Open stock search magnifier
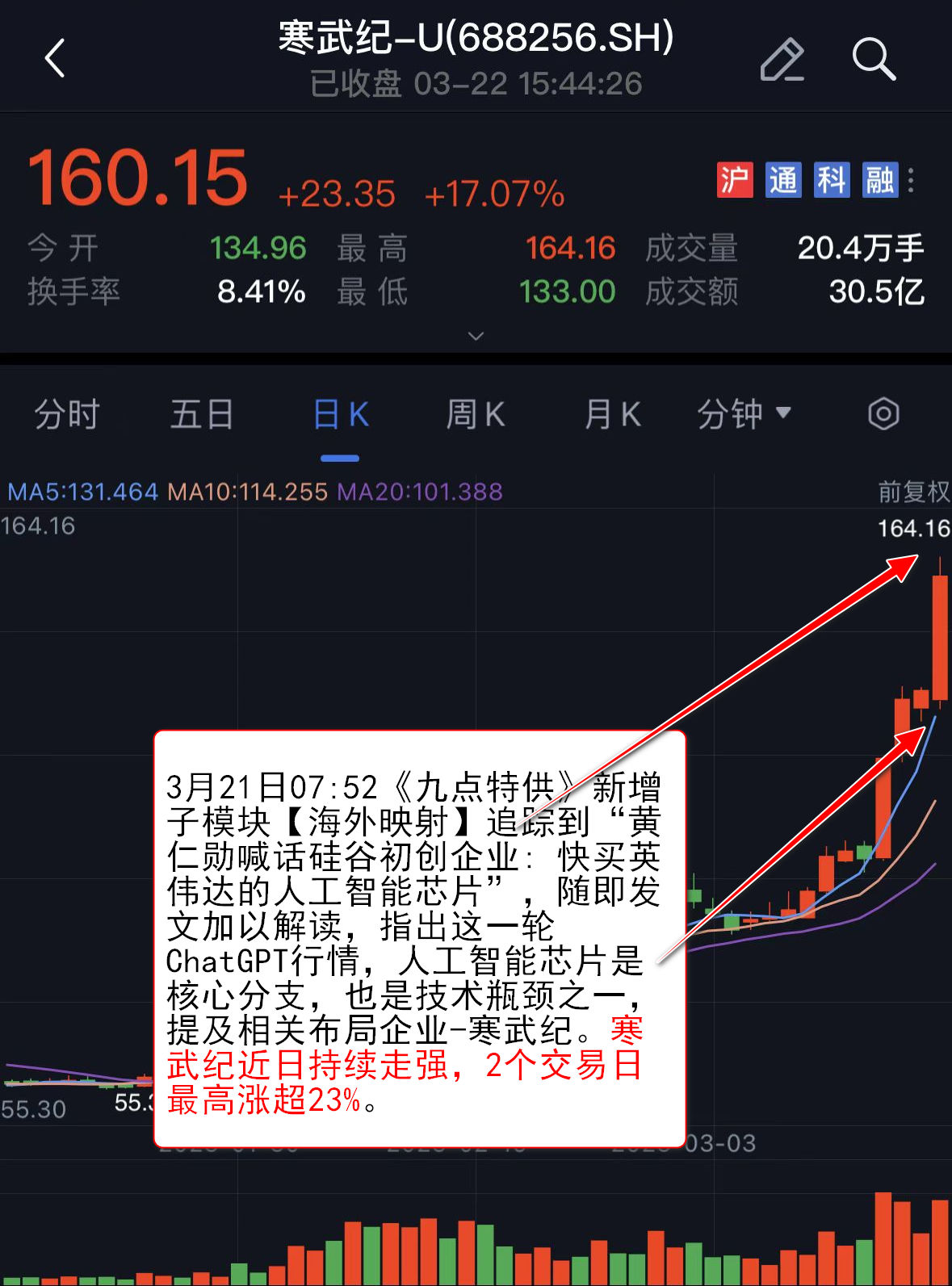 874,59
